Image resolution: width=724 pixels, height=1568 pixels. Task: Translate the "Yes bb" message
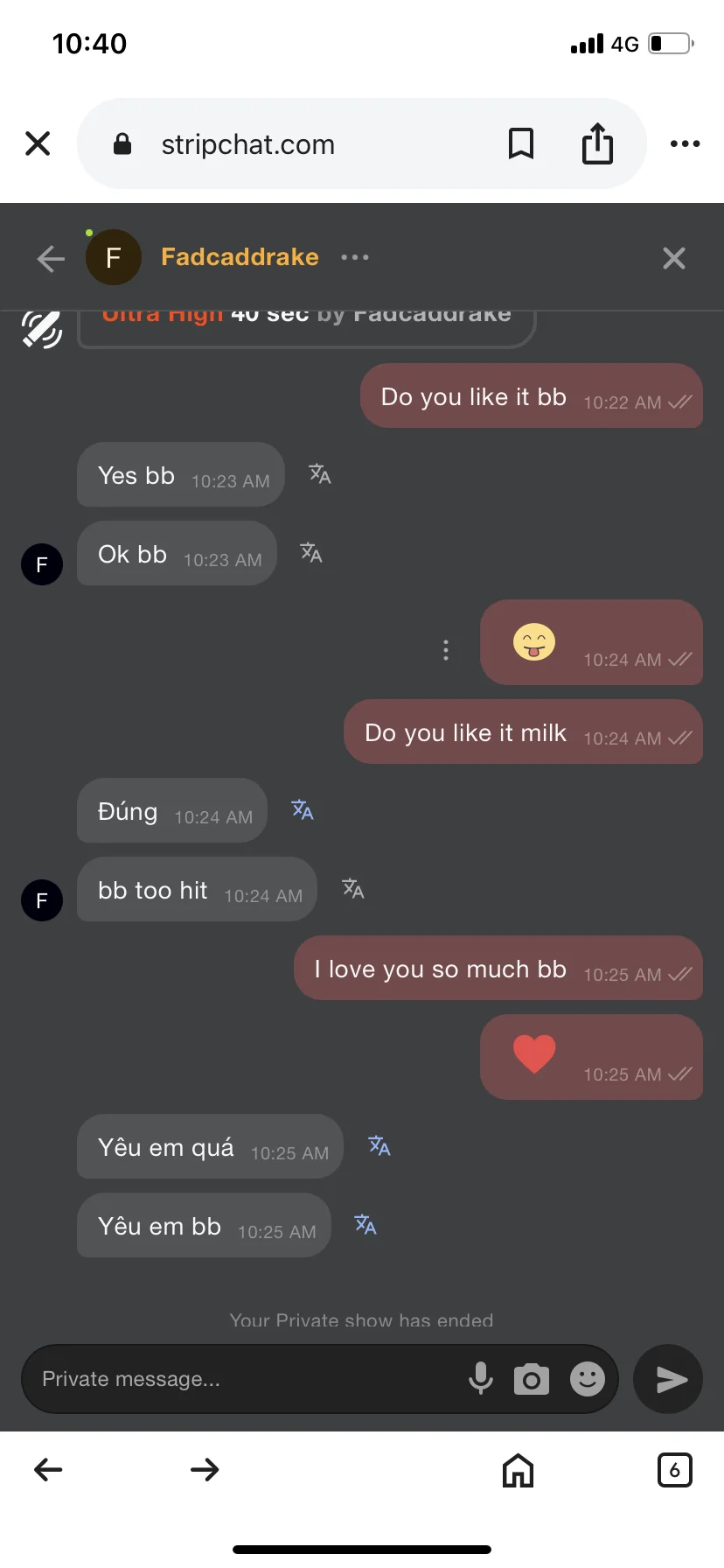[x=320, y=474]
